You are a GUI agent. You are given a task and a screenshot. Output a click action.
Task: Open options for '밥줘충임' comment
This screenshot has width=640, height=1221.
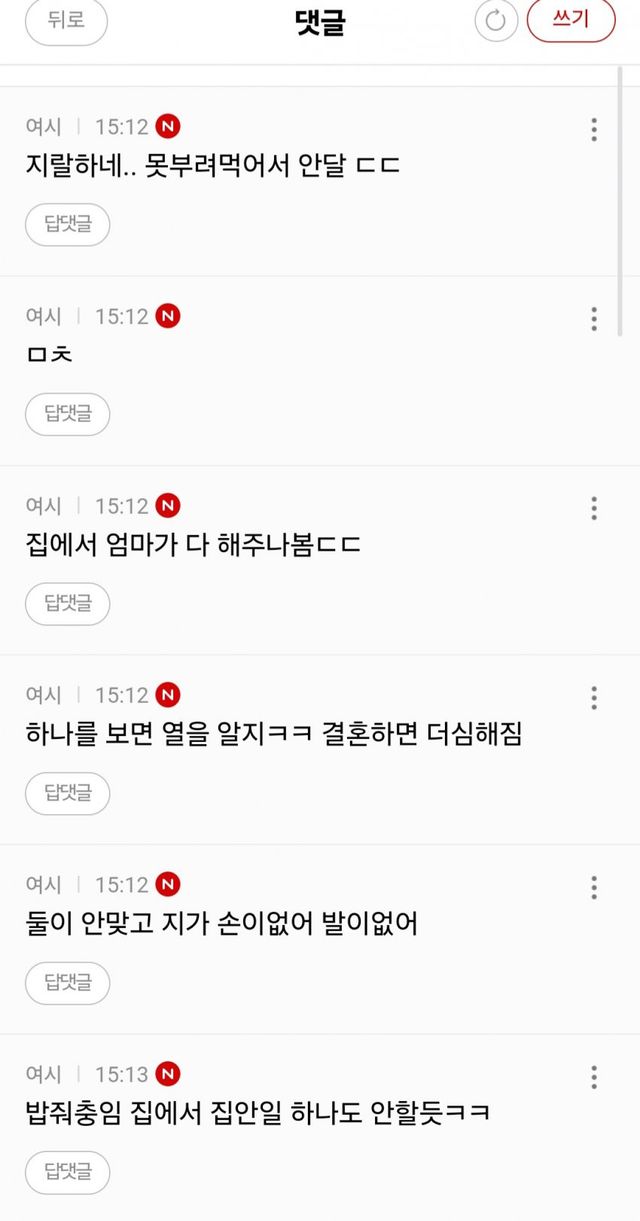click(594, 1077)
